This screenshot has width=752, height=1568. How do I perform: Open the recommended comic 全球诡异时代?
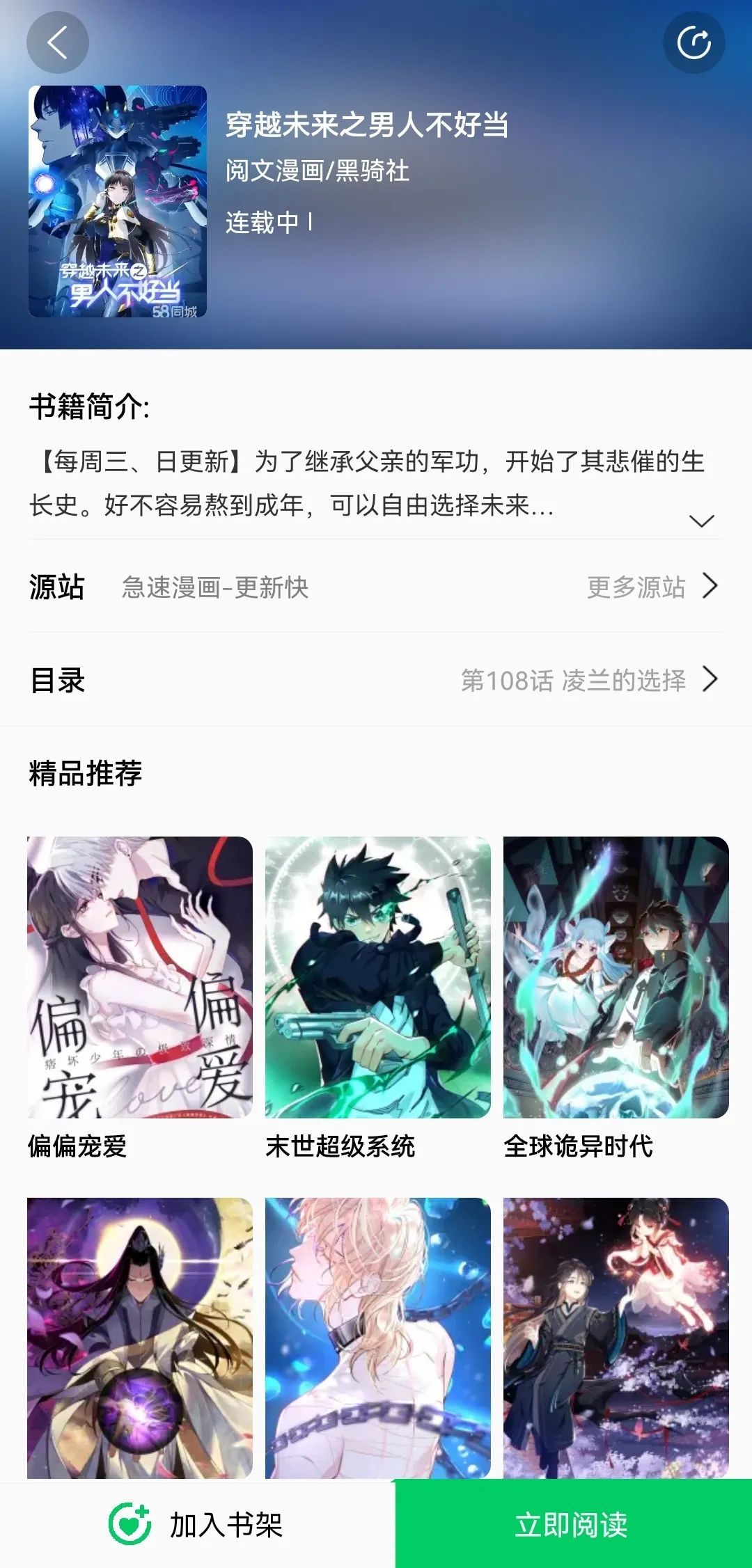616,977
